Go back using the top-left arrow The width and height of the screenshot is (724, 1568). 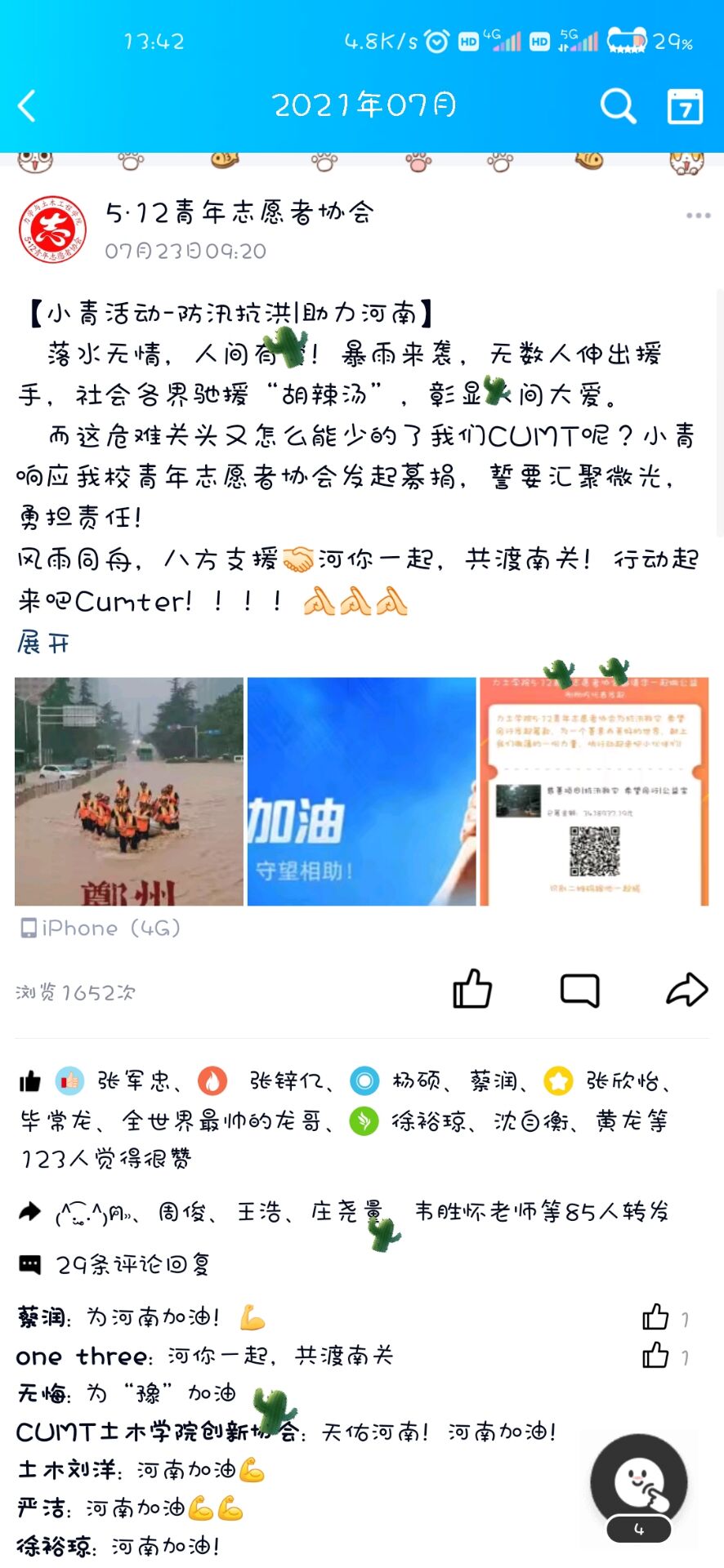click(x=27, y=106)
